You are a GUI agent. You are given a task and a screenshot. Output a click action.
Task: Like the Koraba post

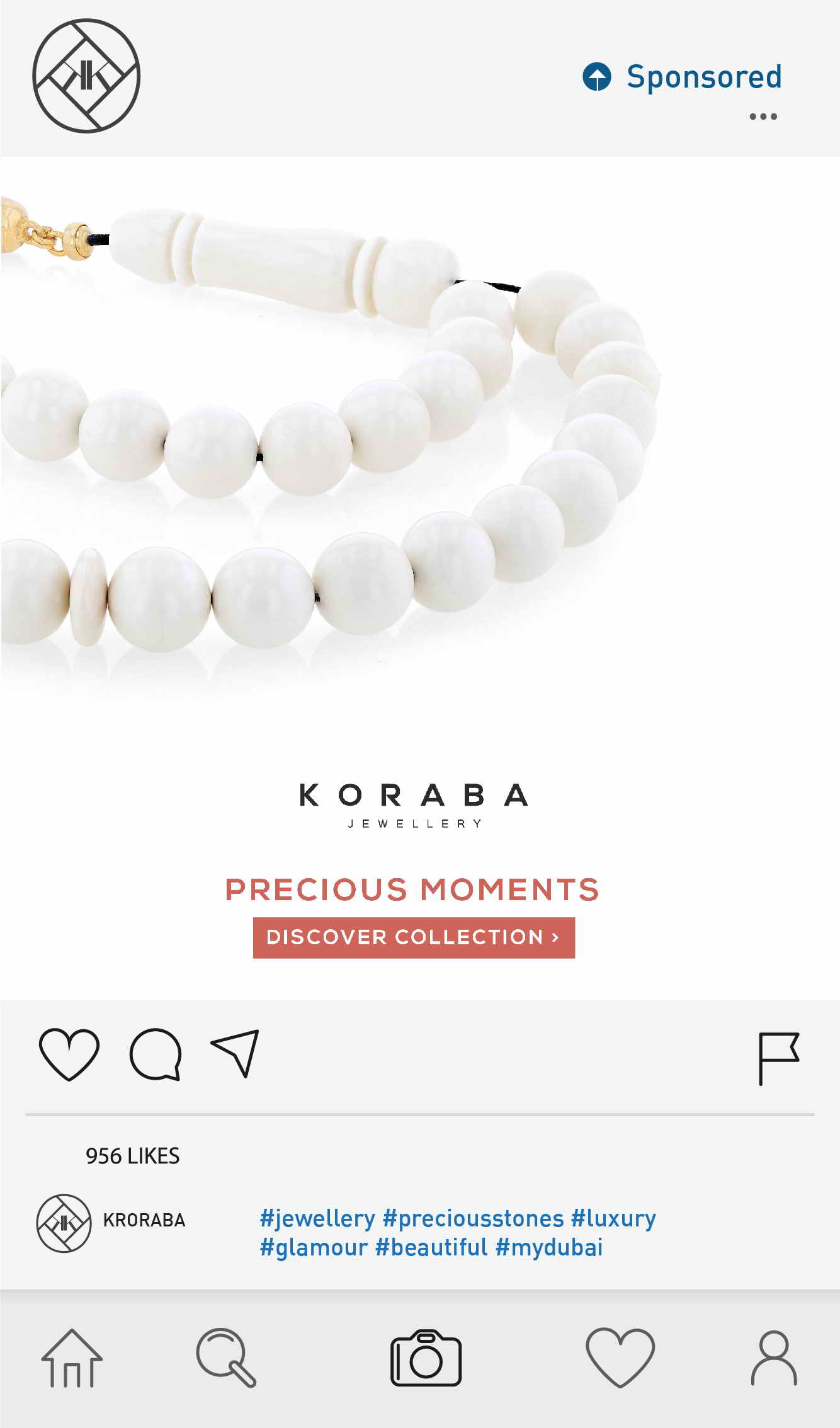point(69,1054)
